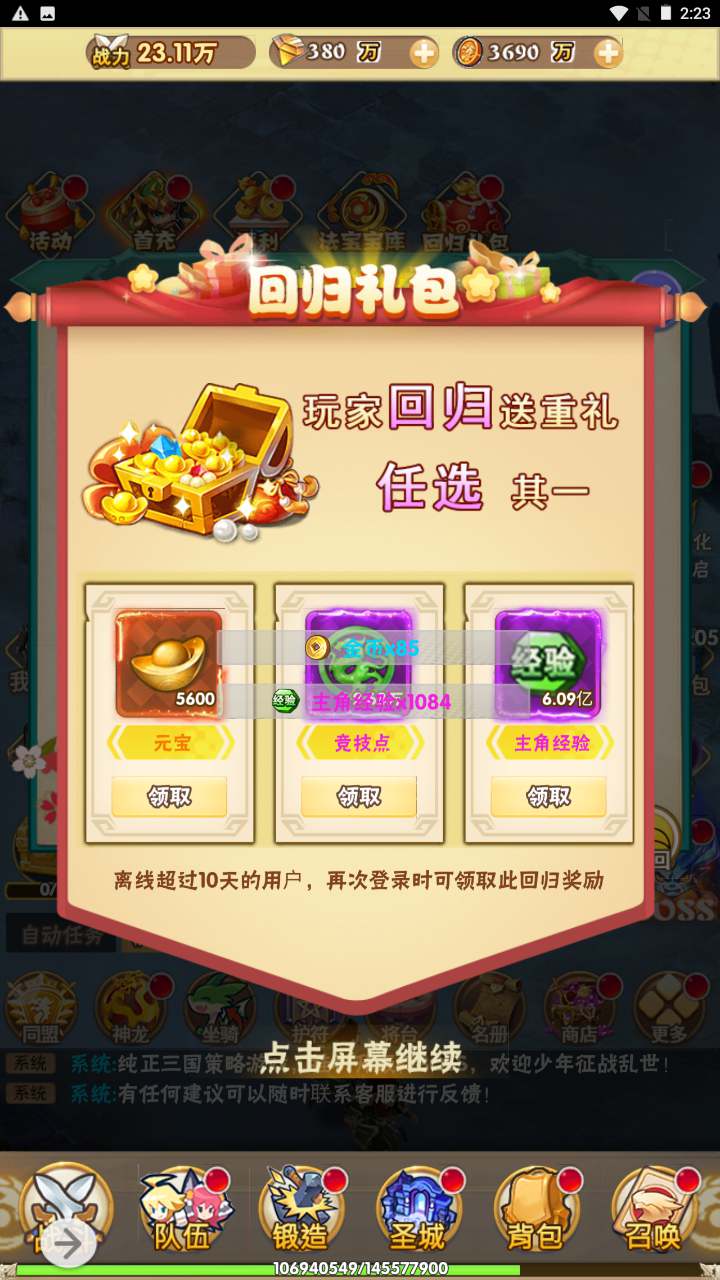The width and height of the screenshot is (720, 1280).
Task: Claim the 元宝 5600 reward
Action: click(169, 797)
